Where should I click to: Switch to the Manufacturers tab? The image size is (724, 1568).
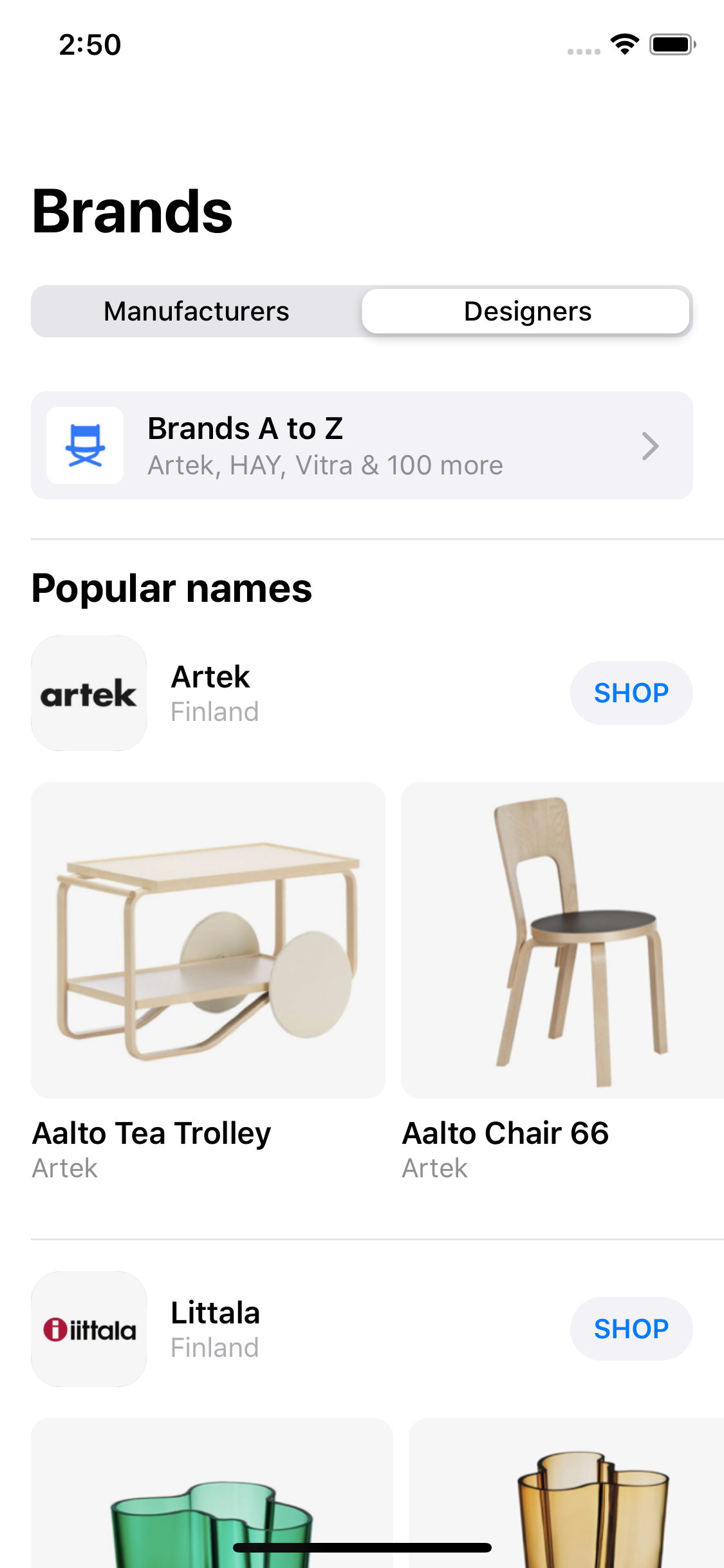click(196, 312)
